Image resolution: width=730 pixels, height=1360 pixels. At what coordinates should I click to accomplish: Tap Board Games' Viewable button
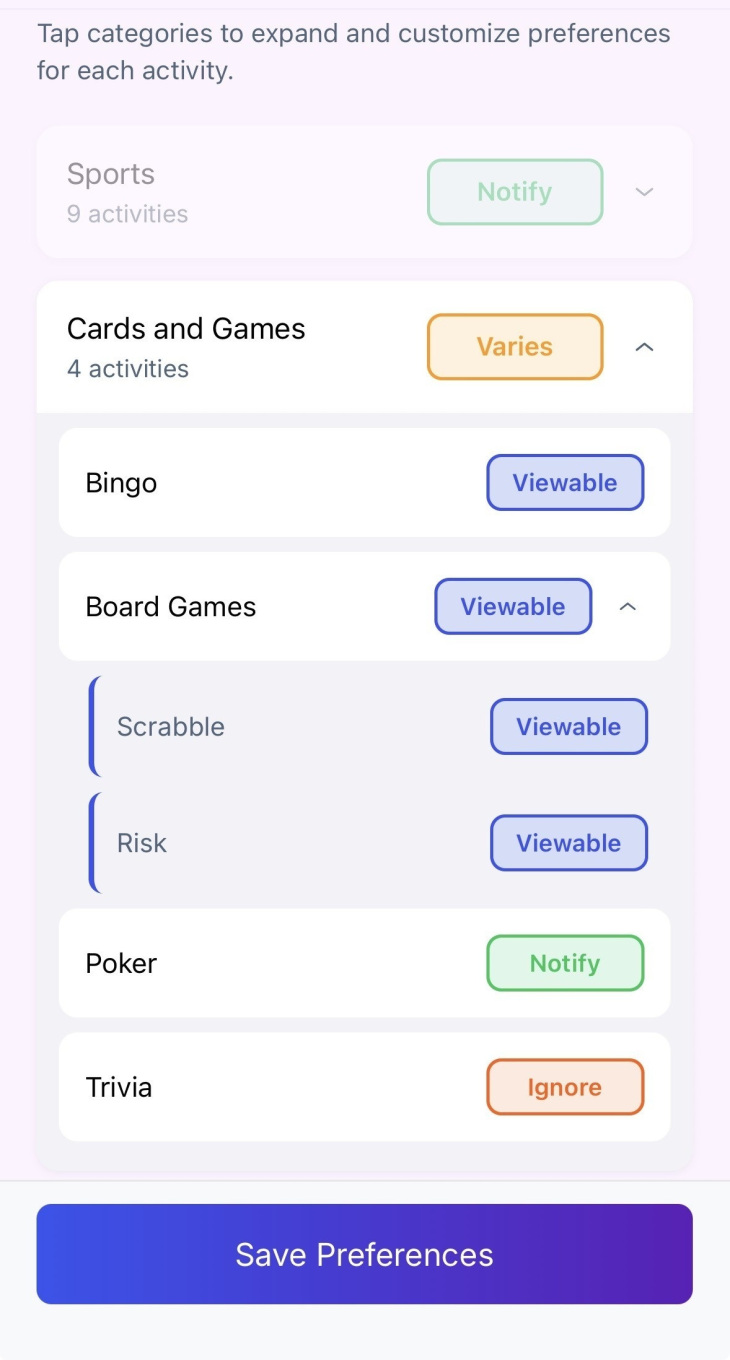tap(513, 607)
